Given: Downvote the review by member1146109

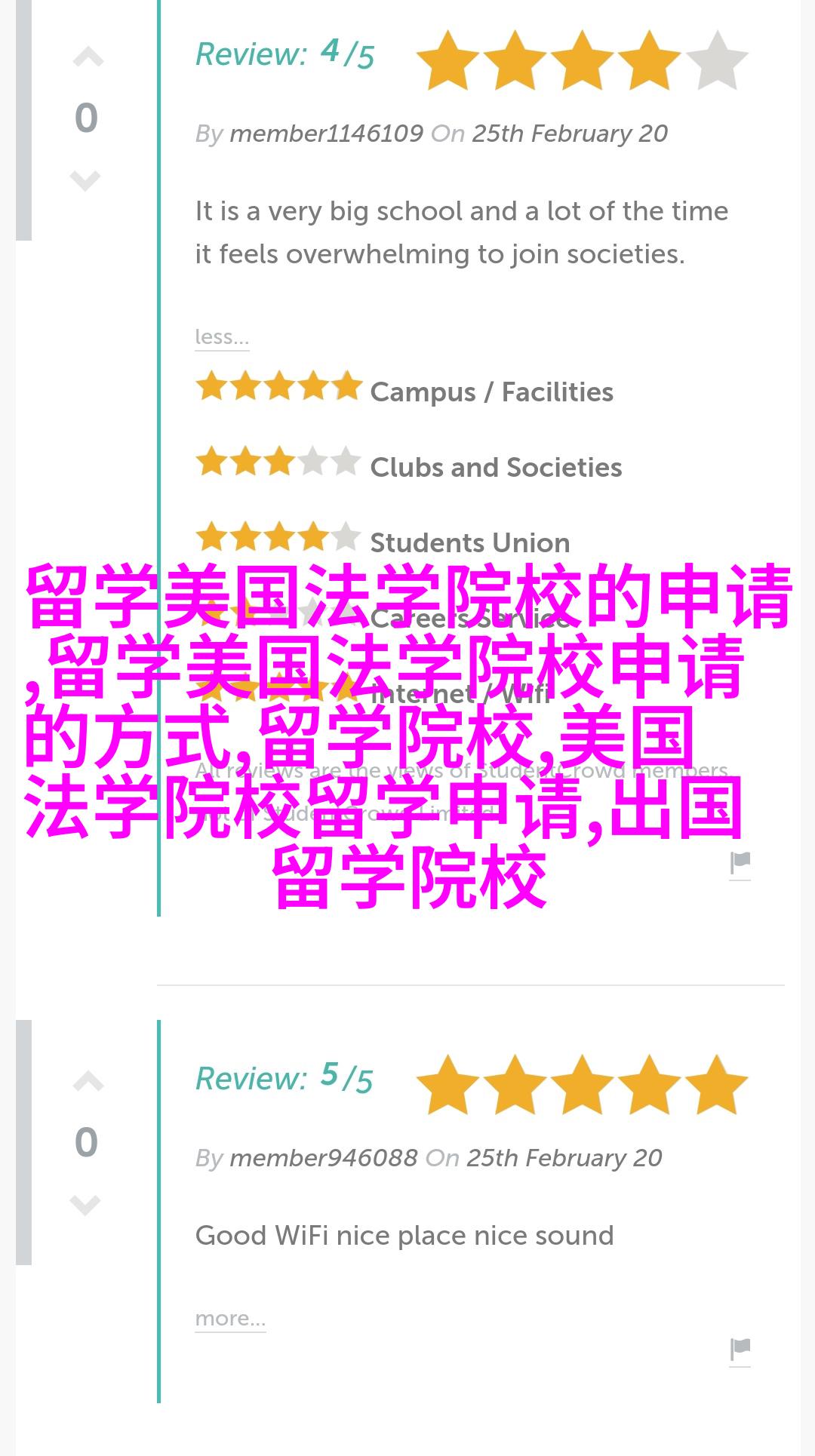Looking at the screenshot, I should (x=85, y=181).
